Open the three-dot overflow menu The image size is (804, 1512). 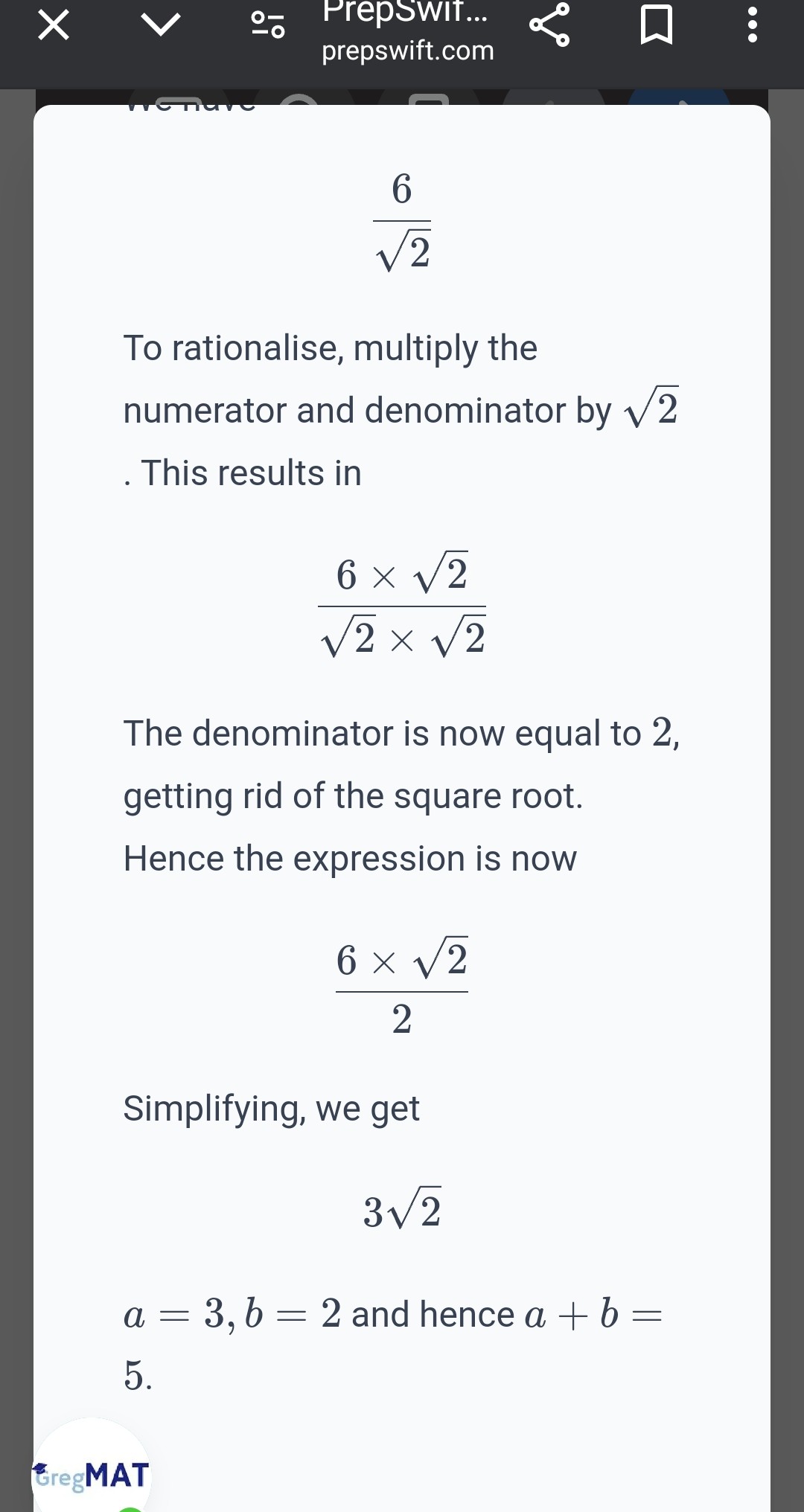coord(752,25)
